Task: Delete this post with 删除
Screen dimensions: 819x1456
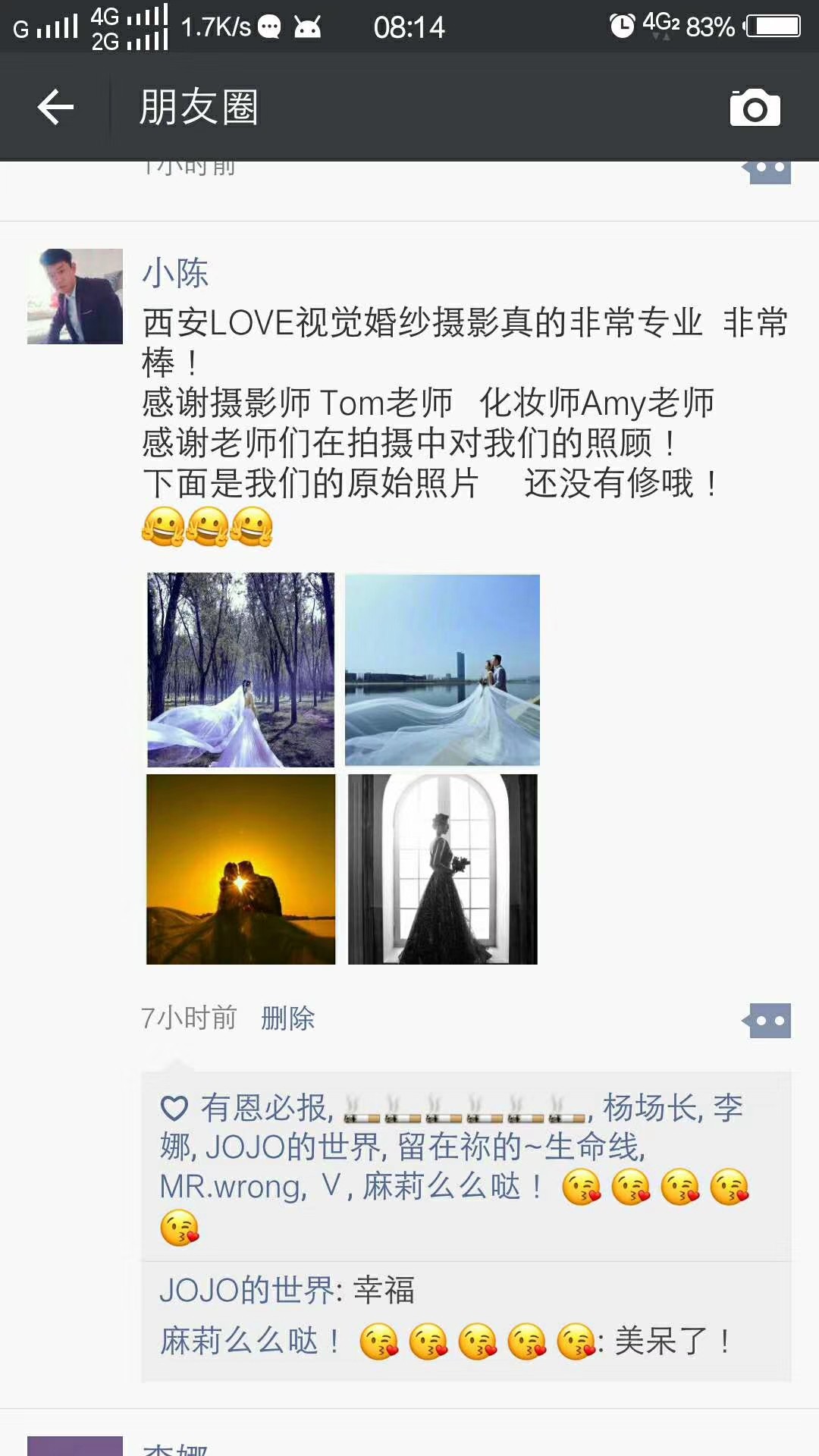Action: click(287, 1018)
